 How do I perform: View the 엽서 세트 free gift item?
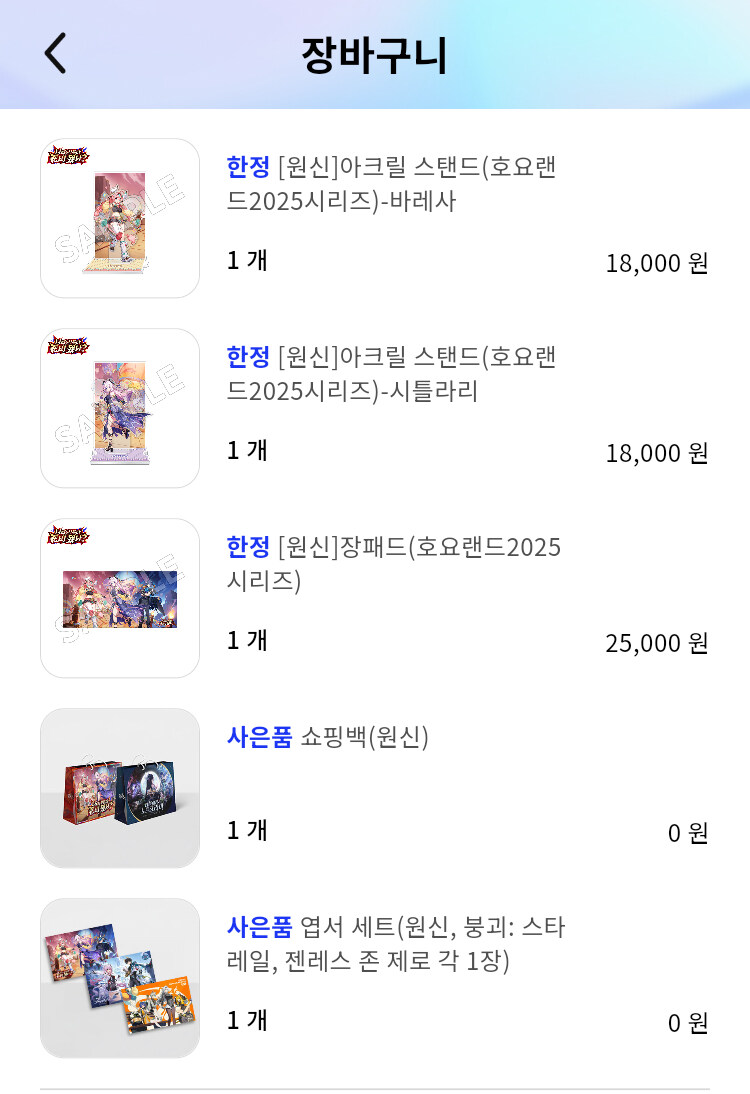tap(396, 944)
